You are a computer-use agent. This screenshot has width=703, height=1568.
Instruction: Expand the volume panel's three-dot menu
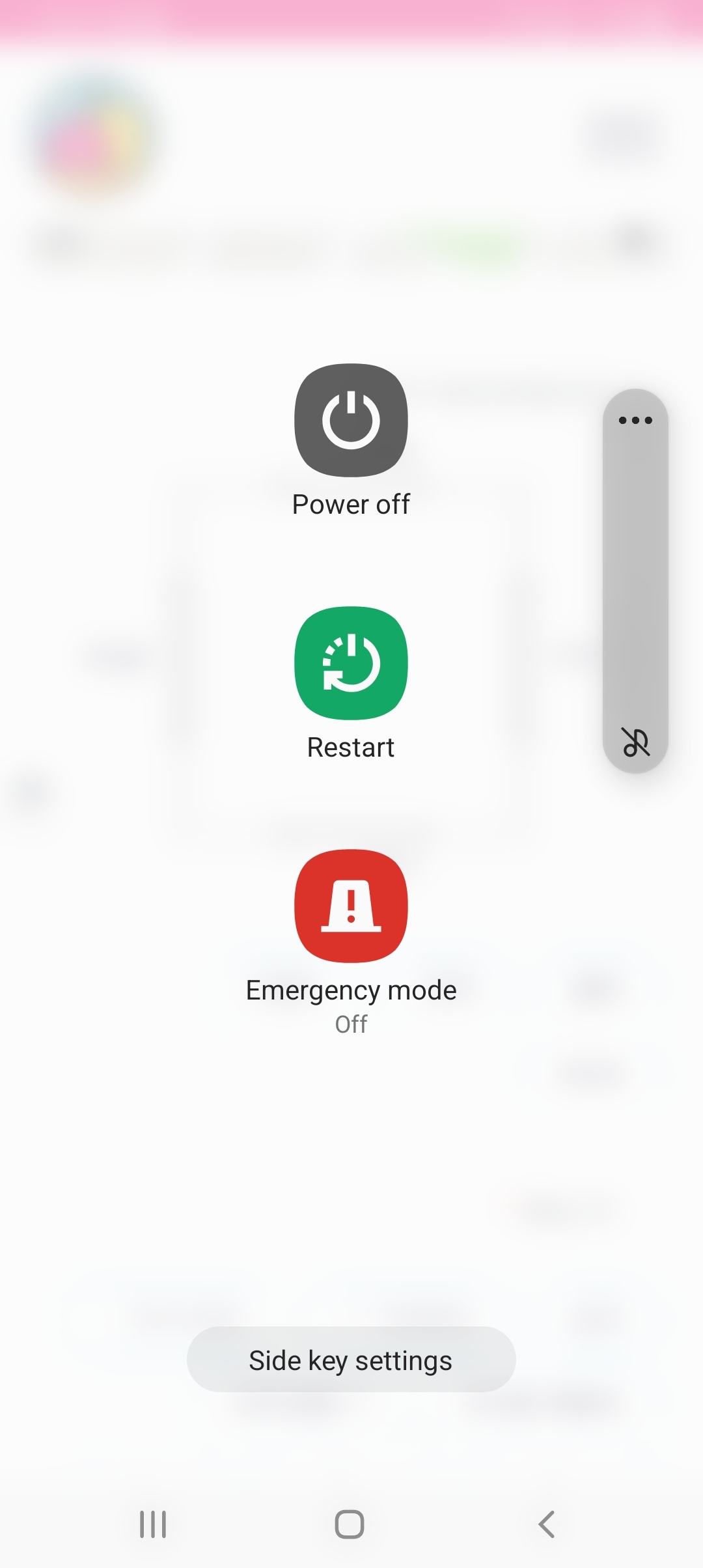[635, 421]
